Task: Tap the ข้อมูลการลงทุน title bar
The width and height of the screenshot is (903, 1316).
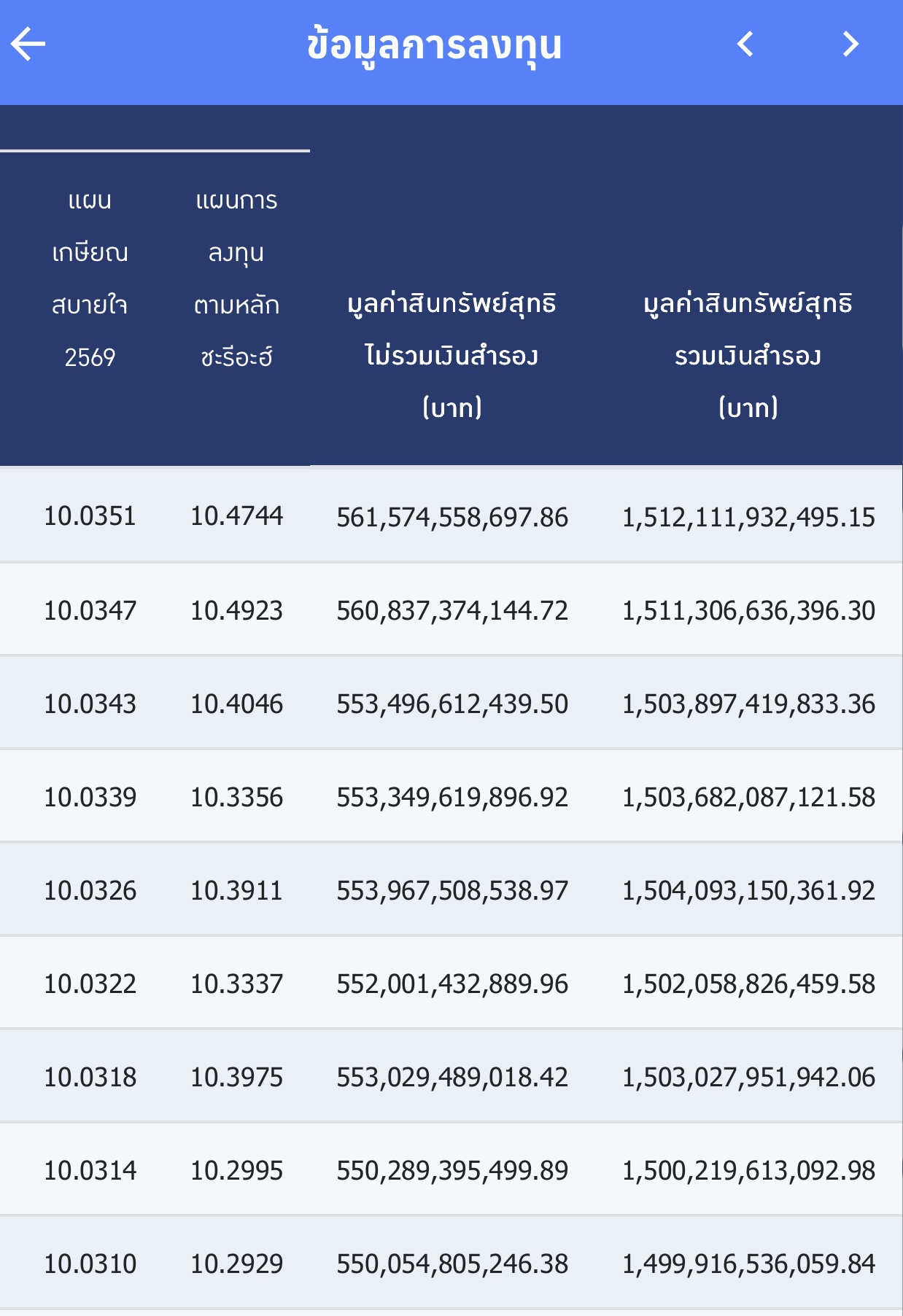Action: pos(435,45)
